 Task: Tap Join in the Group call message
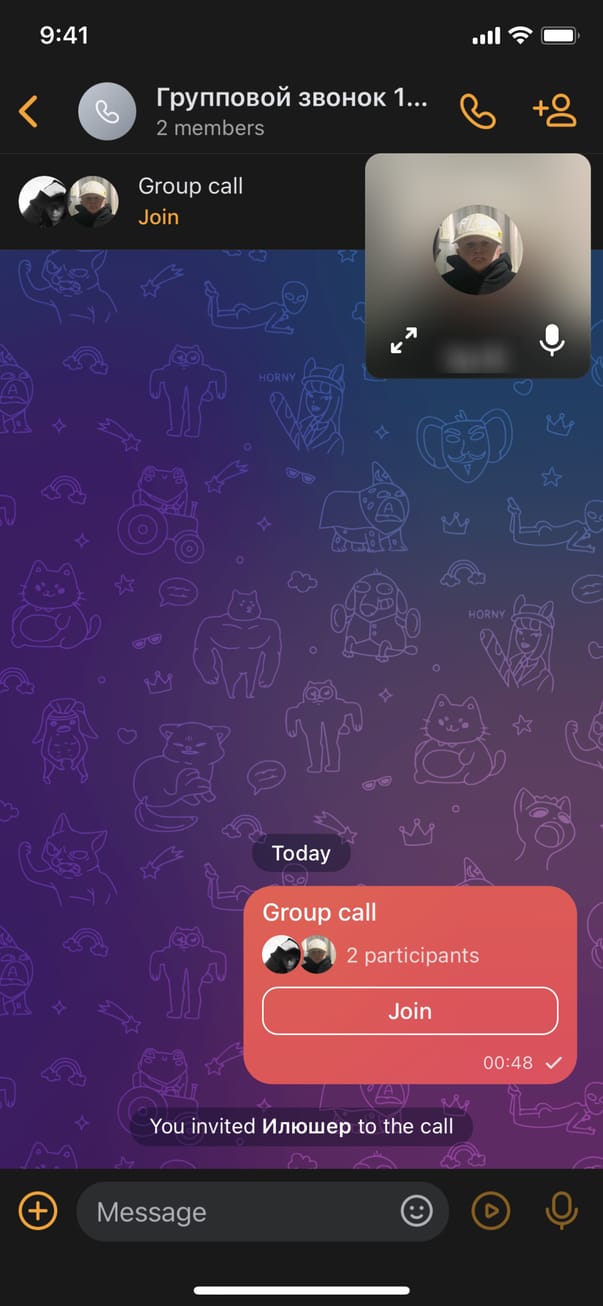pos(410,1011)
